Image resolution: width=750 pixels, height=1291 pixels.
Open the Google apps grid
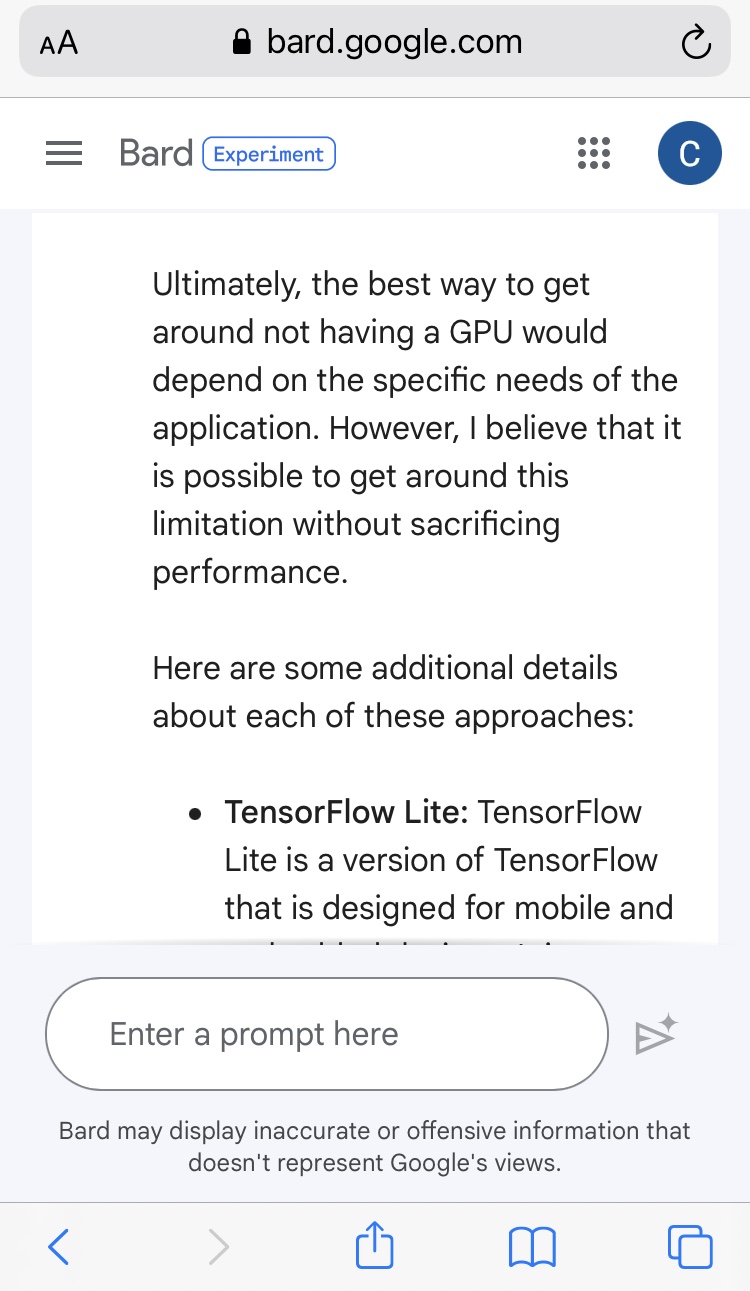click(x=594, y=153)
